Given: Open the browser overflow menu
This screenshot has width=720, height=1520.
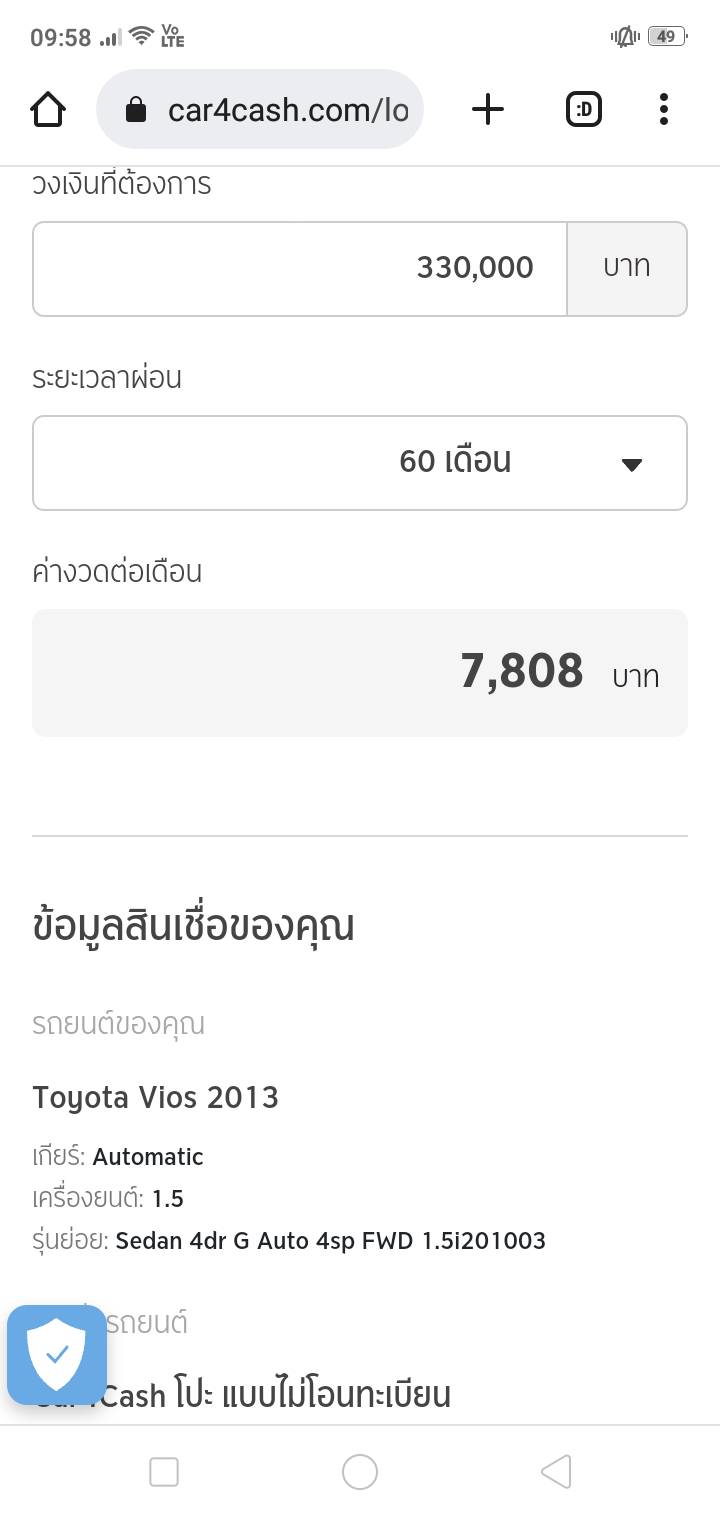Looking at the screenshot, I should (x=663, y=109).
